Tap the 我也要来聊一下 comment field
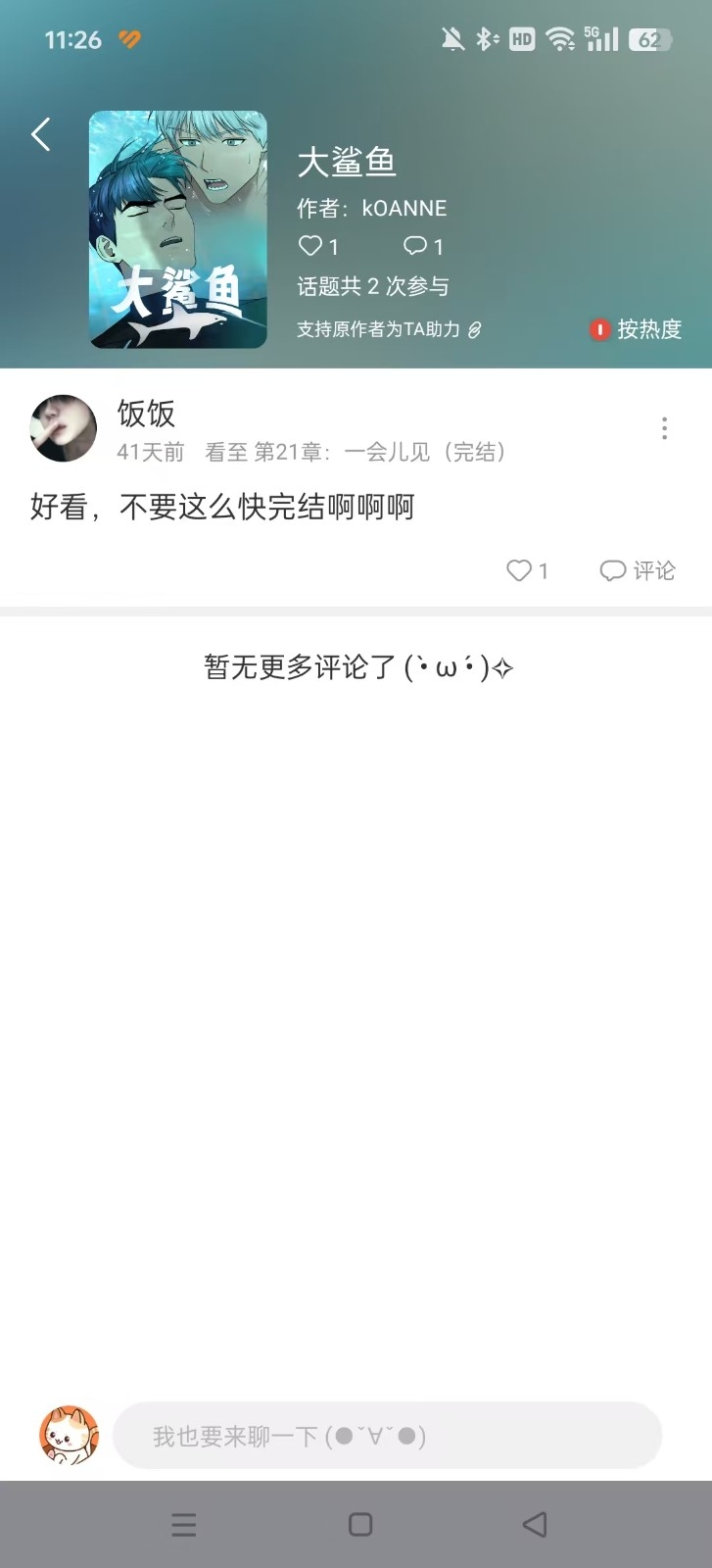Viewport: 712px width, 1568px height. [388, 1436]
